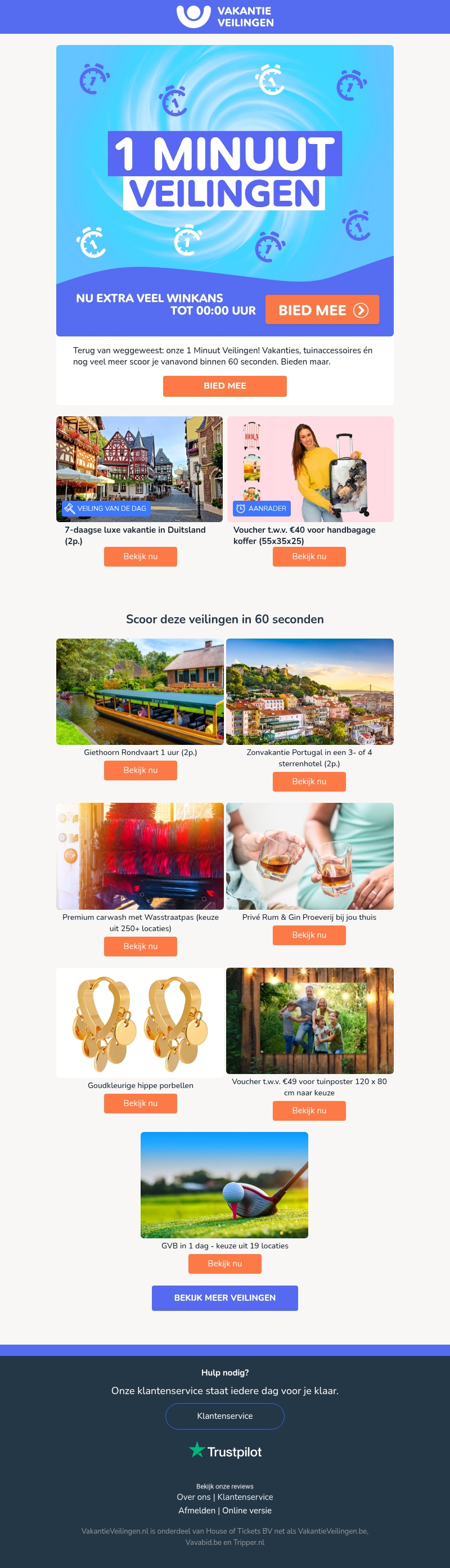The width and height of the screenshot is (450, 1568).
Task: Open the golf ball photo for GVB in 1 dag
Action: (224, 1184)
